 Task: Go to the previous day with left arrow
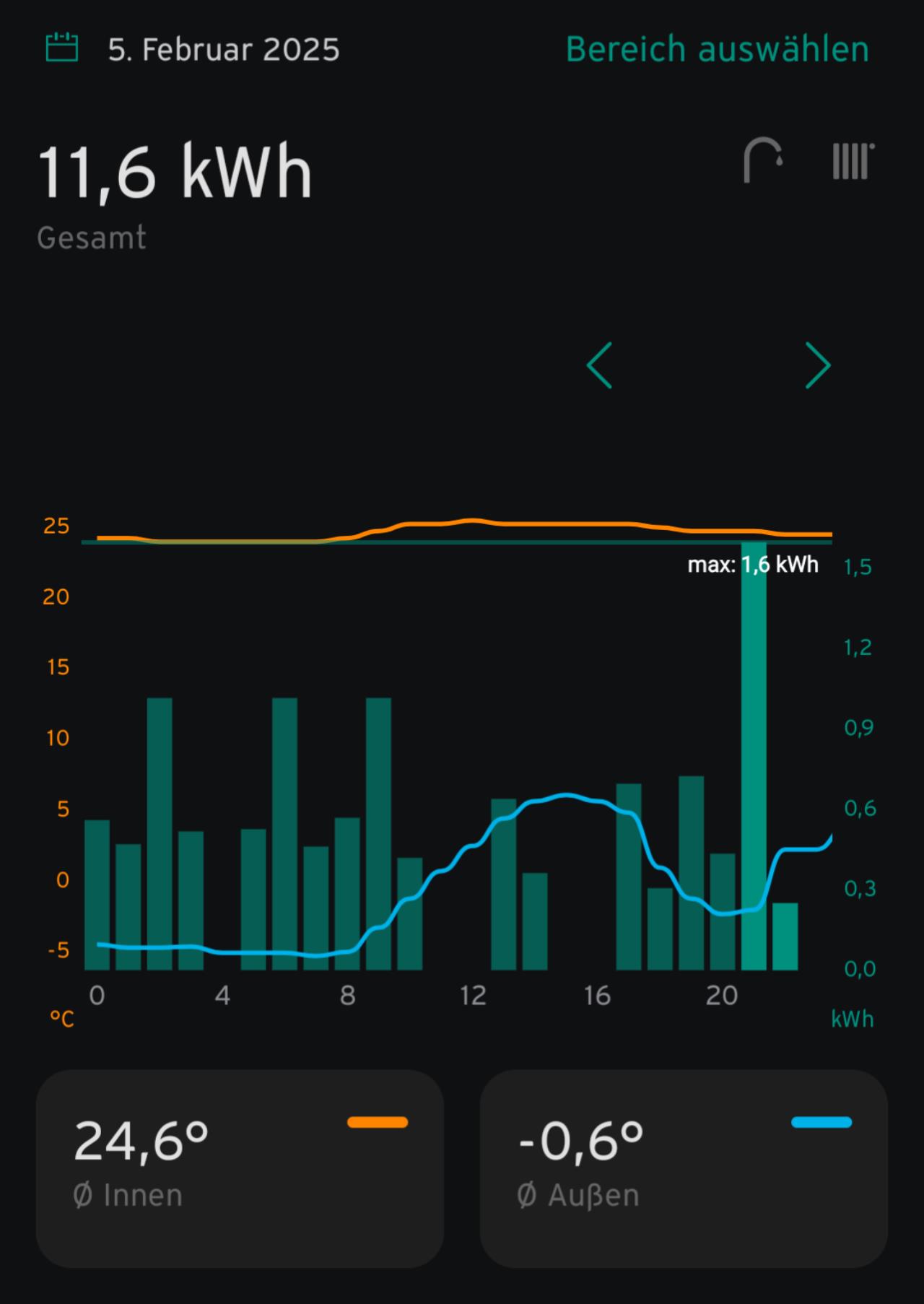tap(600, 365)
